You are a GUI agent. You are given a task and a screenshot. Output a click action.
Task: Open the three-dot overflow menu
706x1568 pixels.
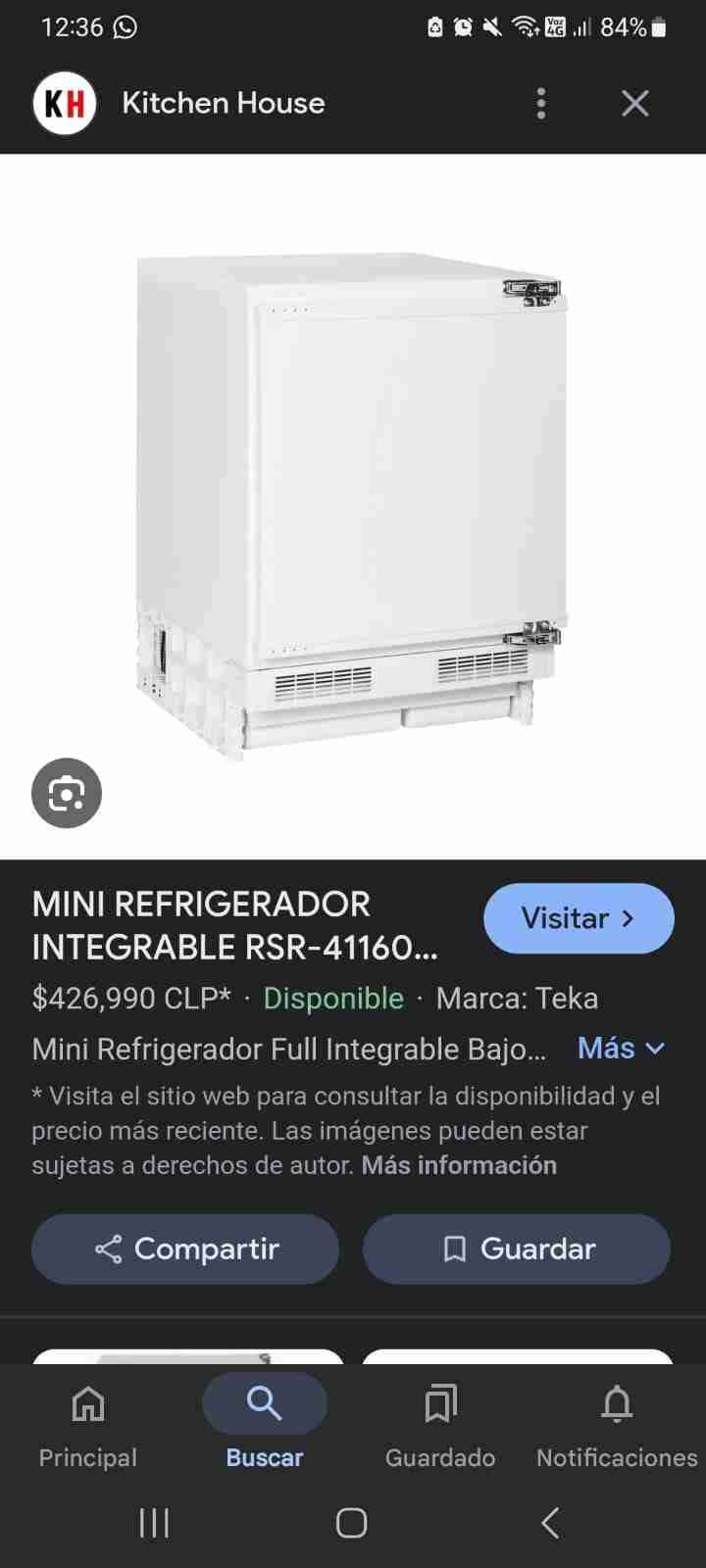pyautogui.click(x=540, y=103)
